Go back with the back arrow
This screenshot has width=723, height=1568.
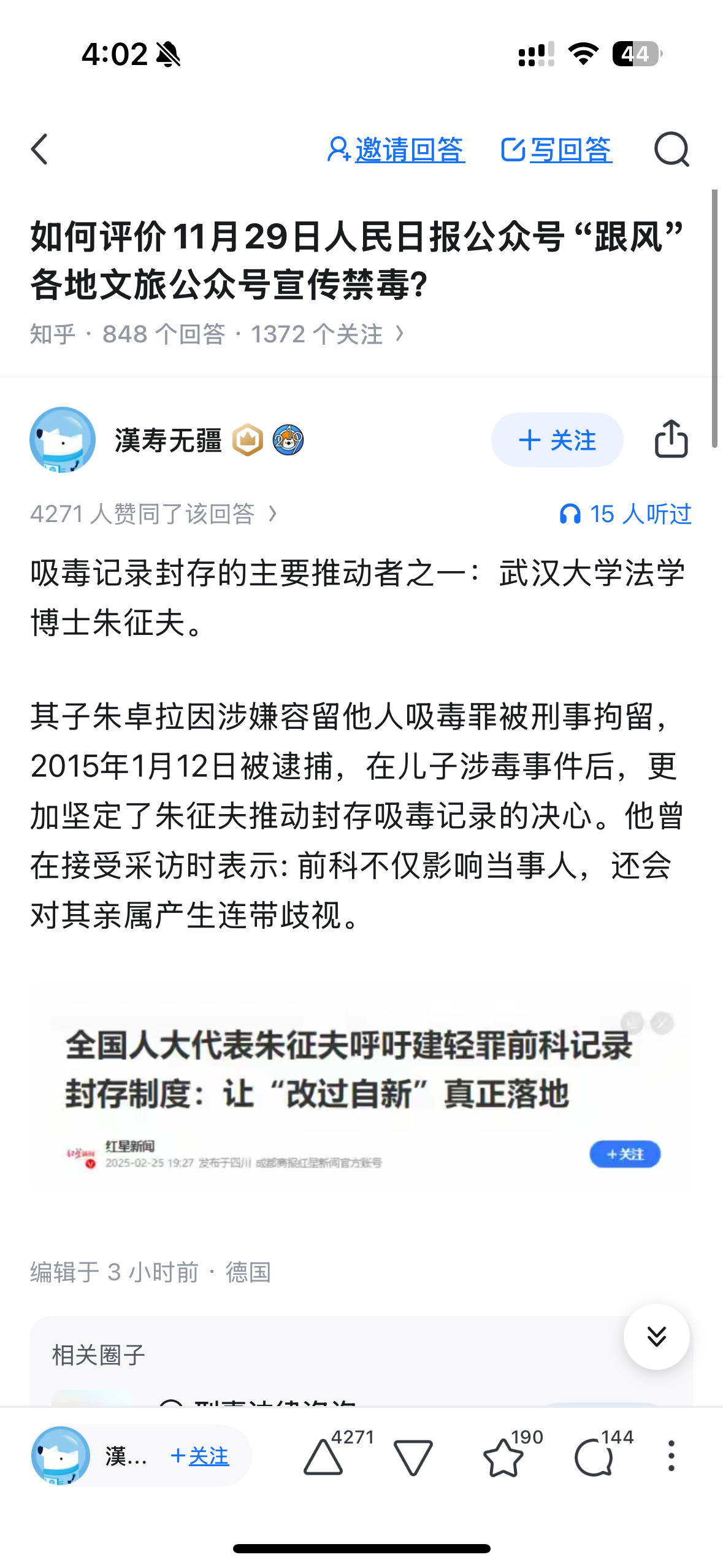(40, 149)
